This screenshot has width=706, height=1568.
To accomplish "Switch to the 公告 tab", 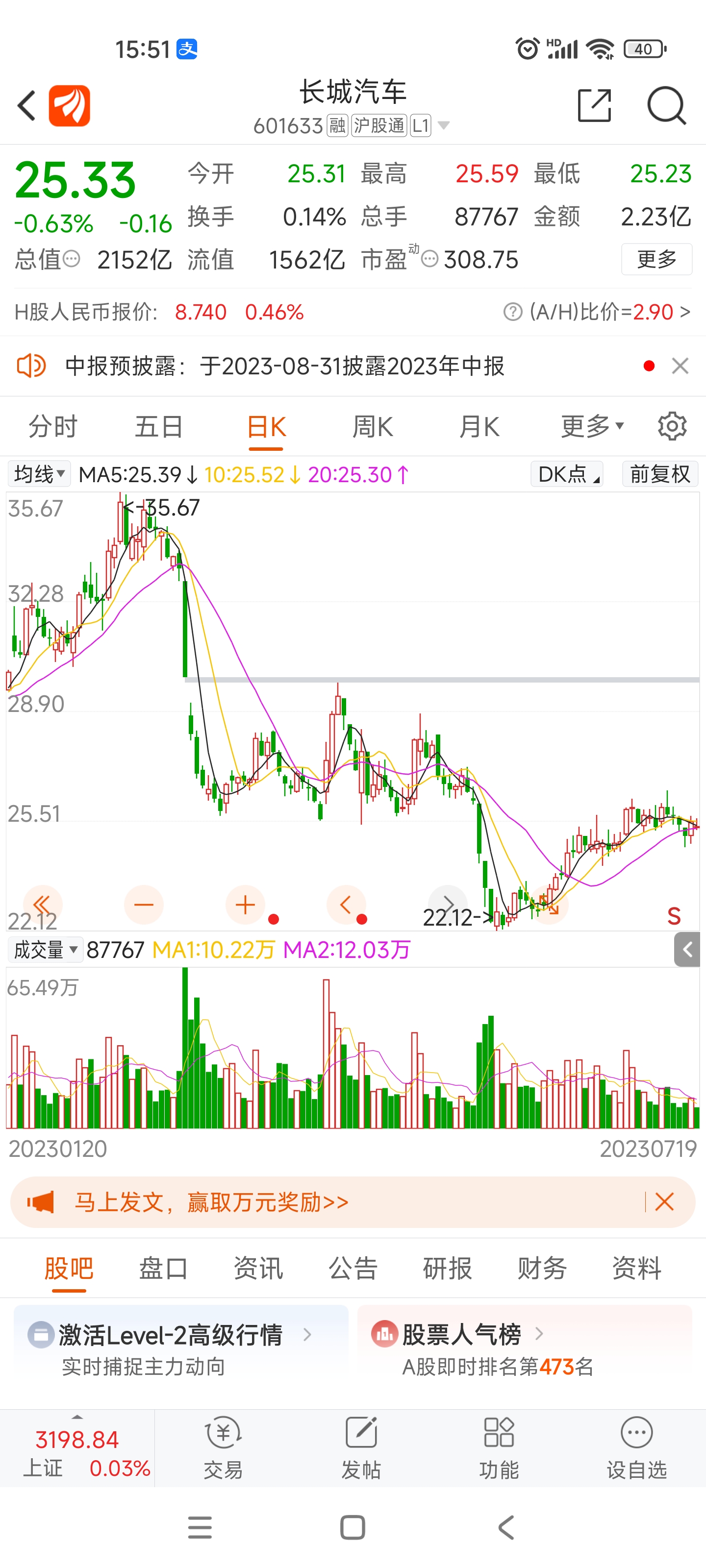I will [x=353, y=1269].
